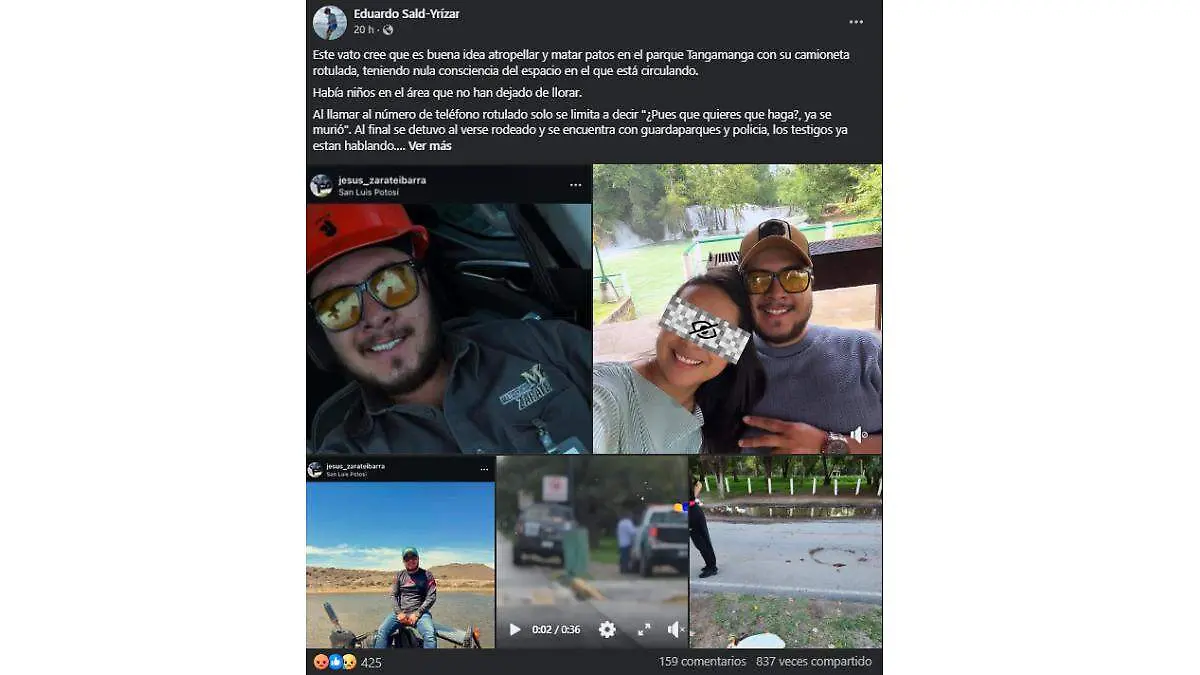View the 837 veces compartido list
Image resolution: width=1200 pixels, height=675 pixels.
click(x=814, y=662)
